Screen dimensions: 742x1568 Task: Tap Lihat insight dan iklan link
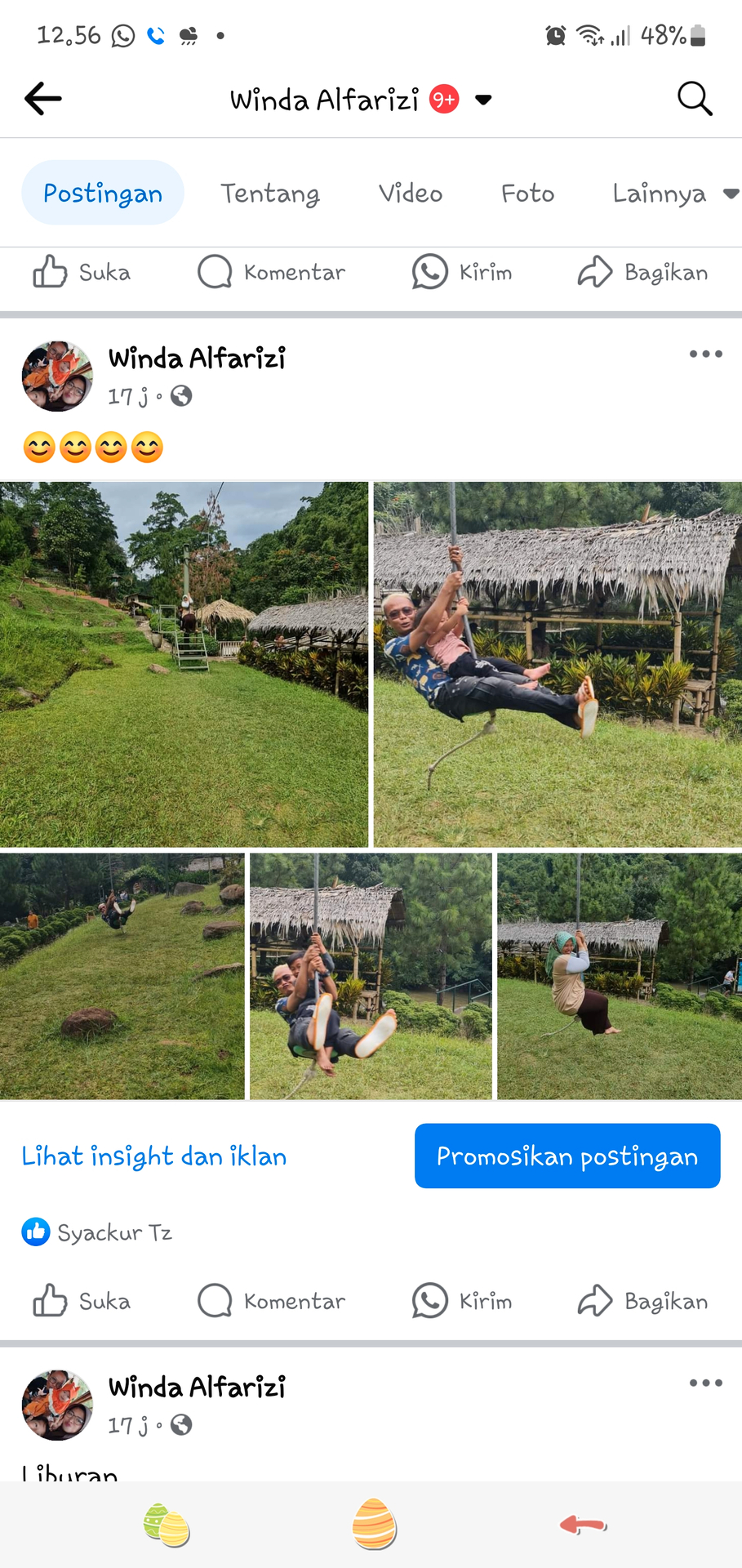(x=154, y=1156)
